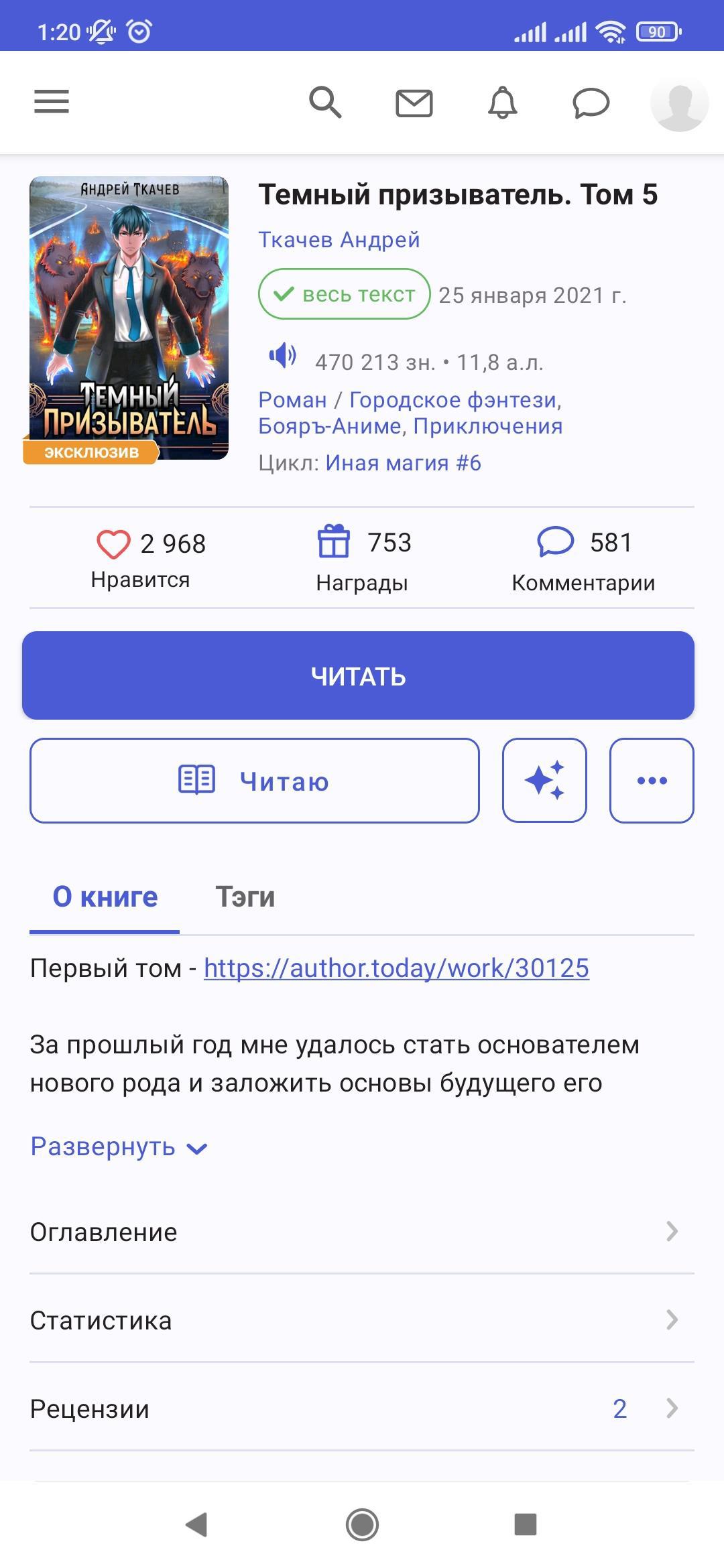The height and width of the screenshot is (1568, 724).
Task: Expand the description with Развернуть
Action: click(119, 1147)
